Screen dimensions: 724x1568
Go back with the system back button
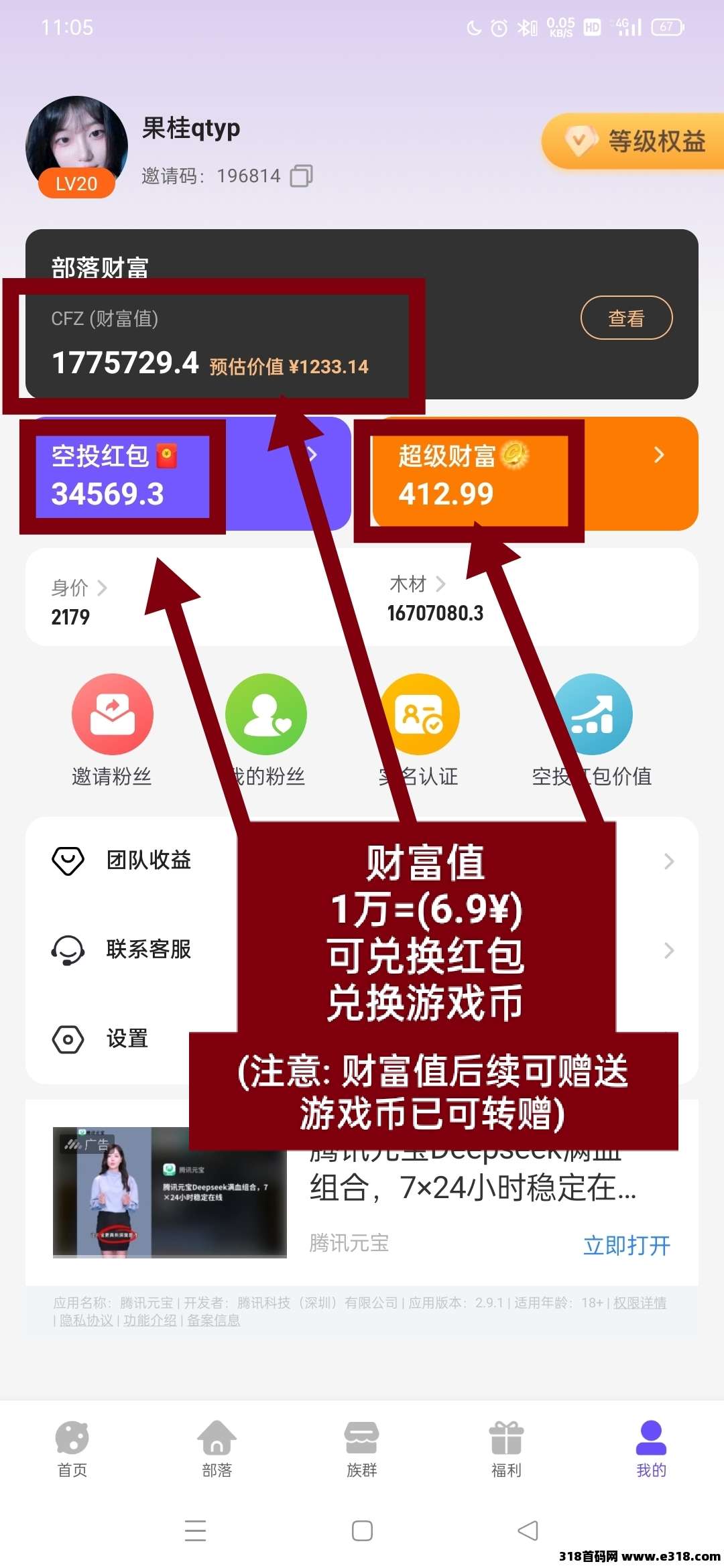coord(528,1530)
